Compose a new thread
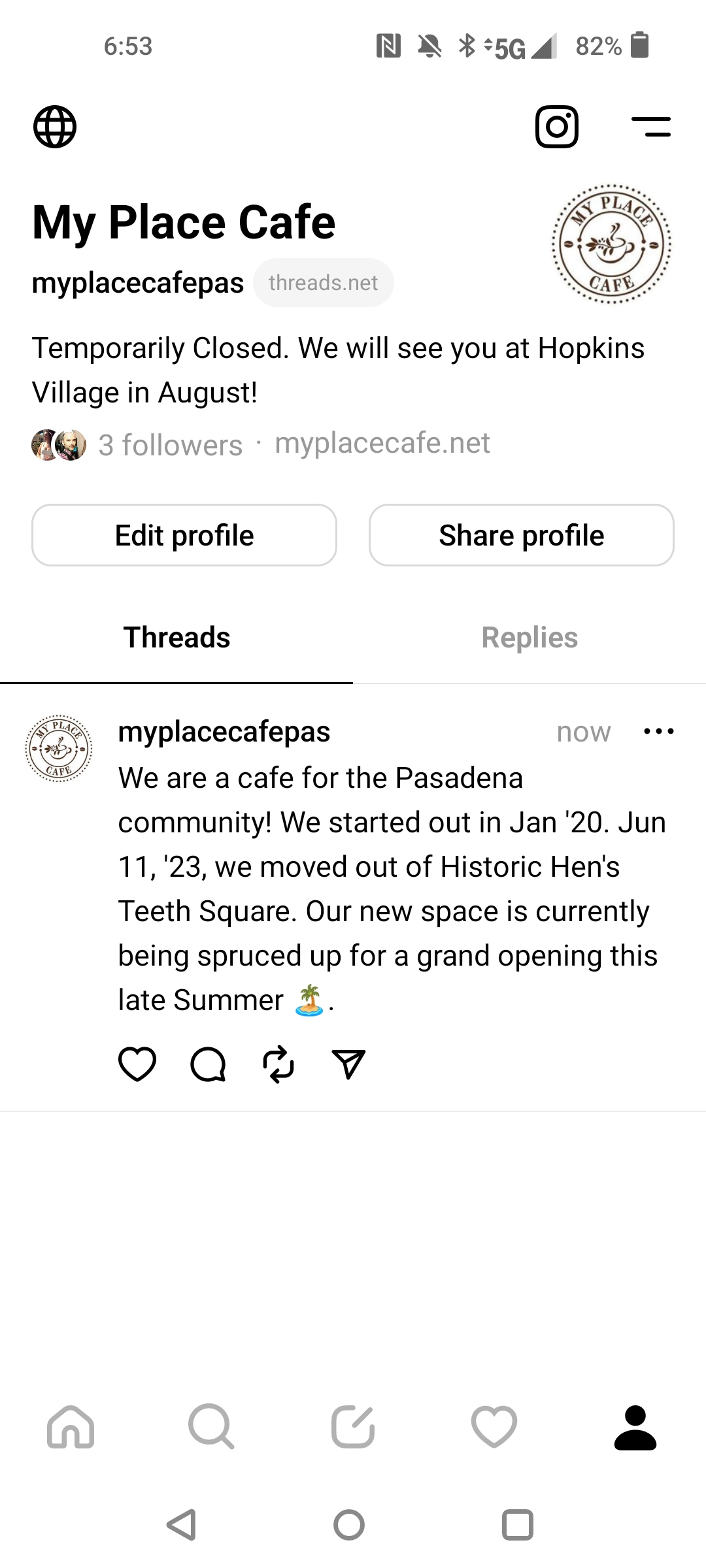 353,1427
